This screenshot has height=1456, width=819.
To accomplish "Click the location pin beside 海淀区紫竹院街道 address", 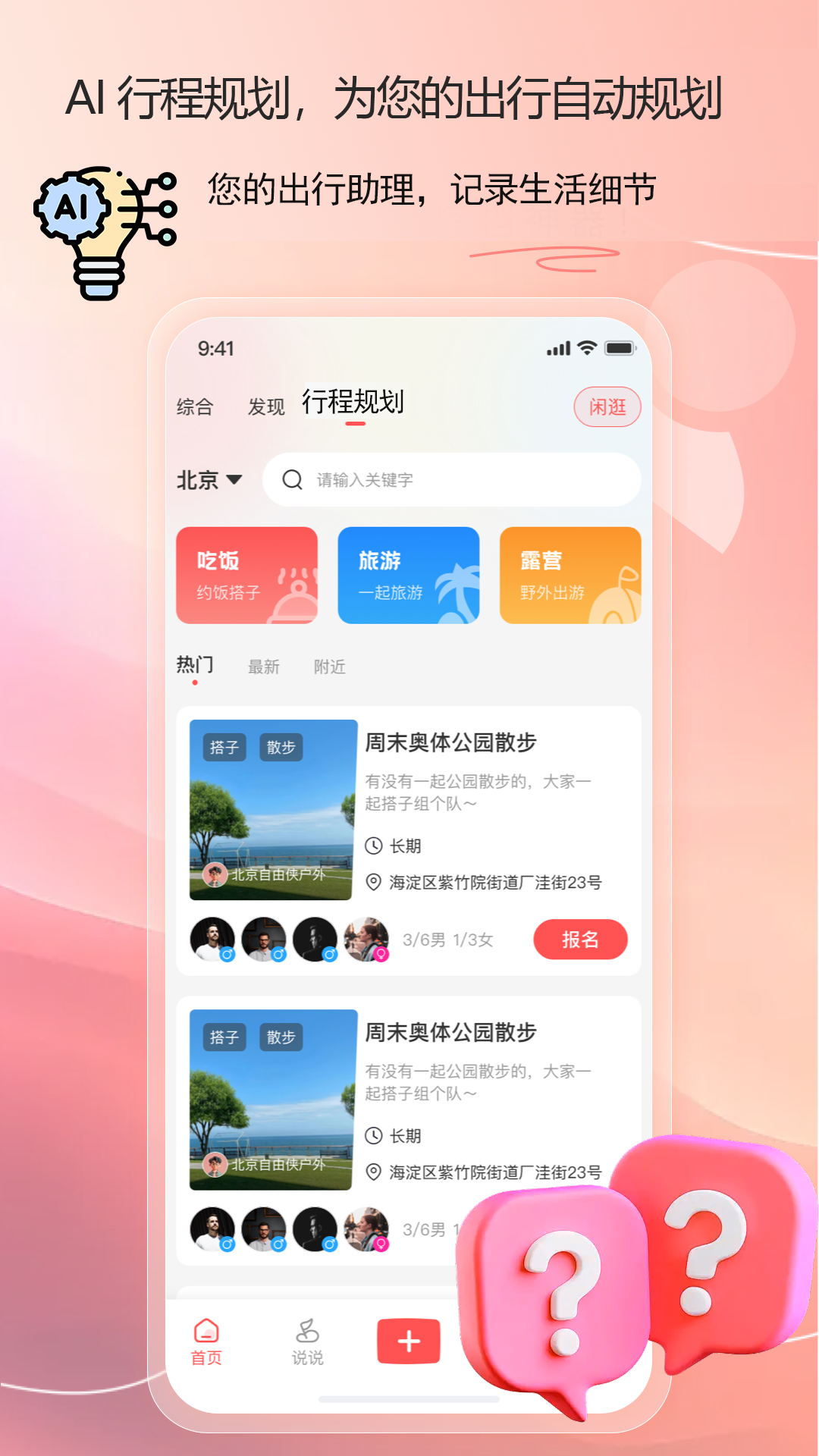I will [x=373, y=883].
